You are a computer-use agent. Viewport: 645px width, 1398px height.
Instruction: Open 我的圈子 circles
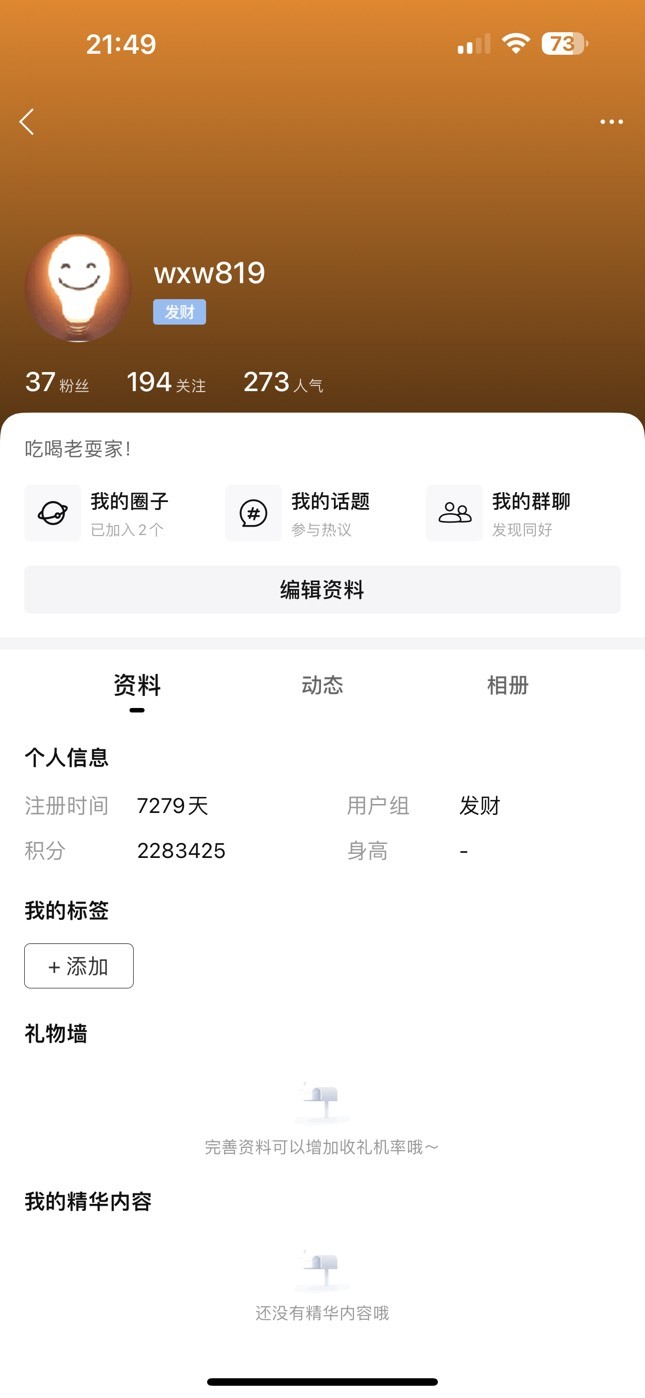tap(119, 513)
